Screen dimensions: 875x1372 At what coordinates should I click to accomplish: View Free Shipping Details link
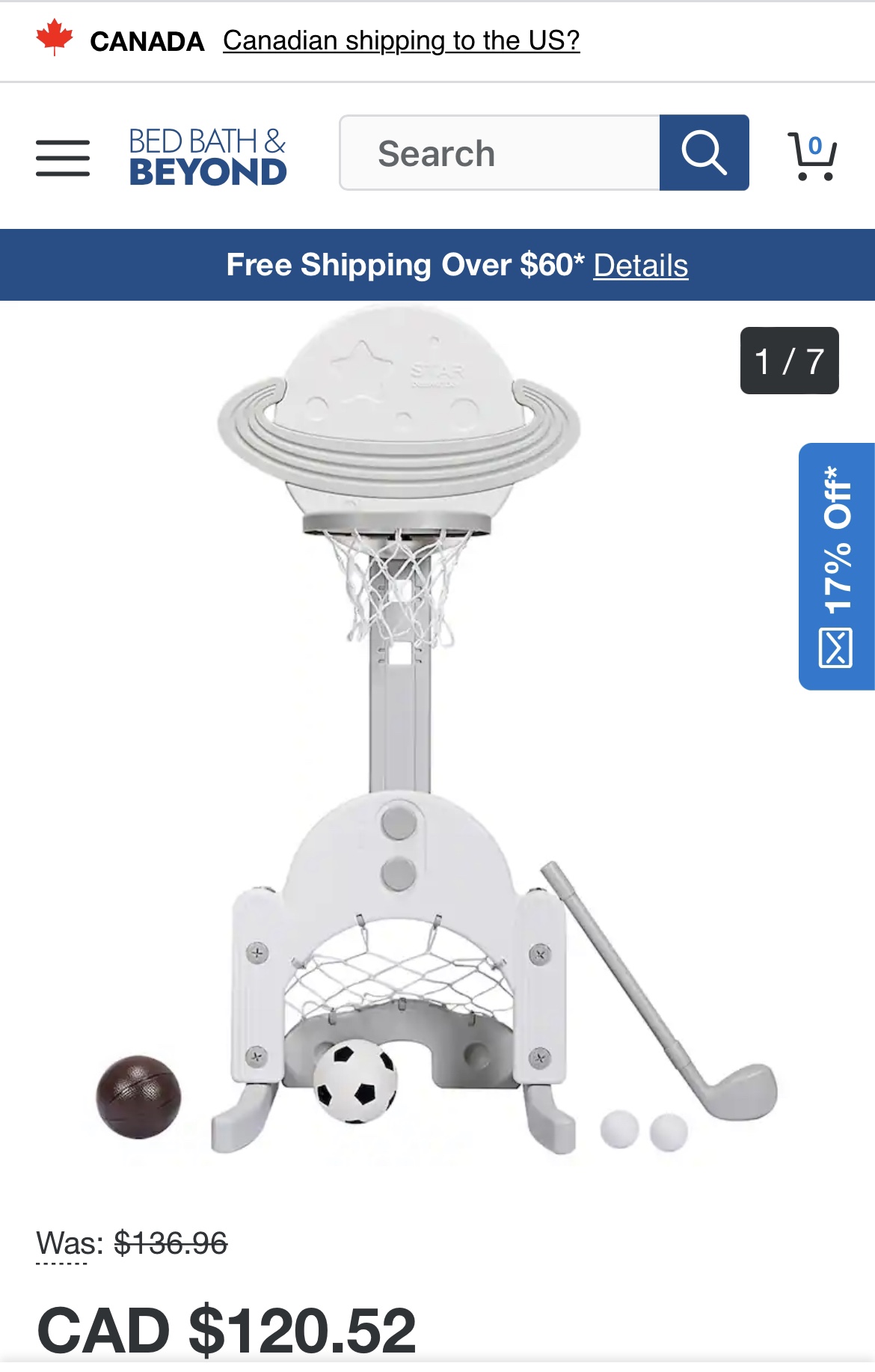pos(640,266)
